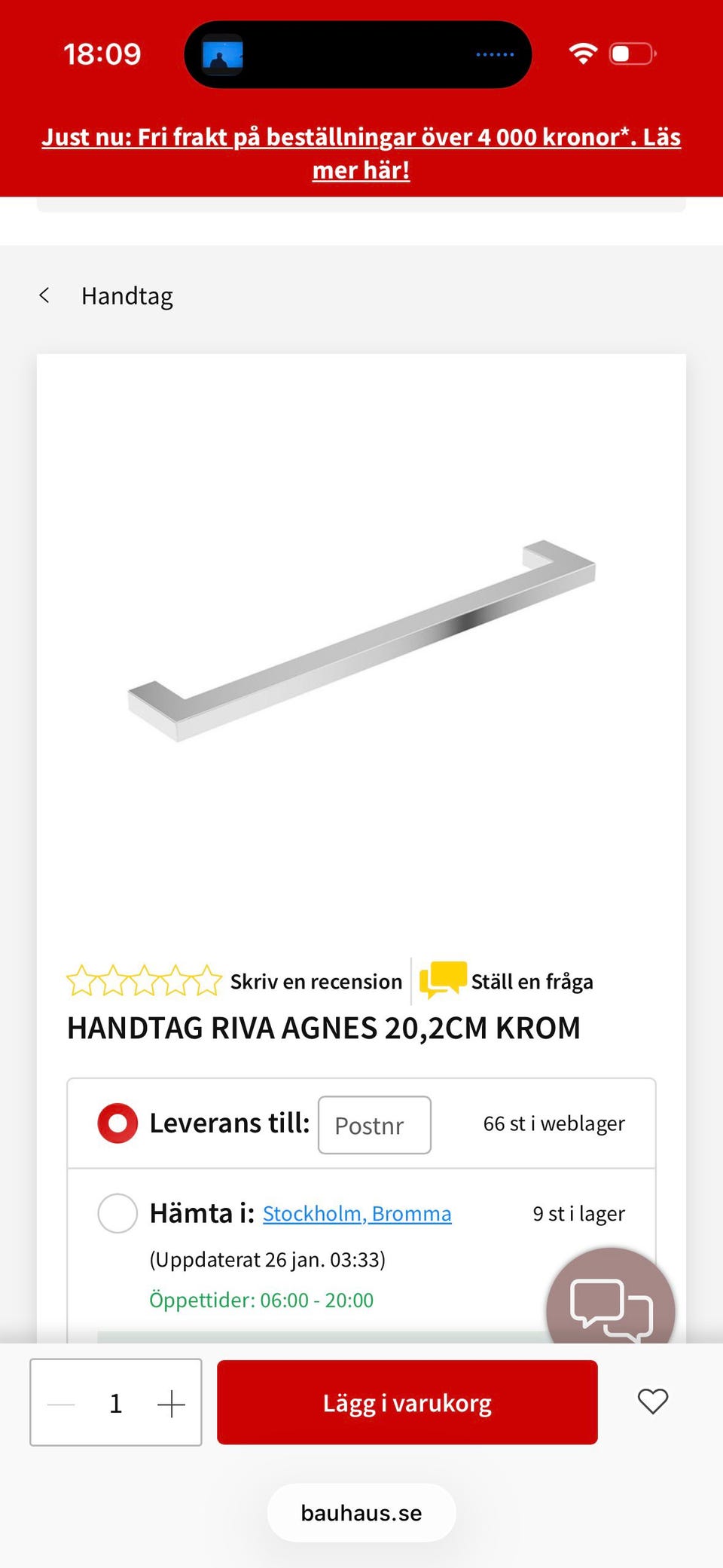Select Skriv en recension to write a review

(315, 980)
